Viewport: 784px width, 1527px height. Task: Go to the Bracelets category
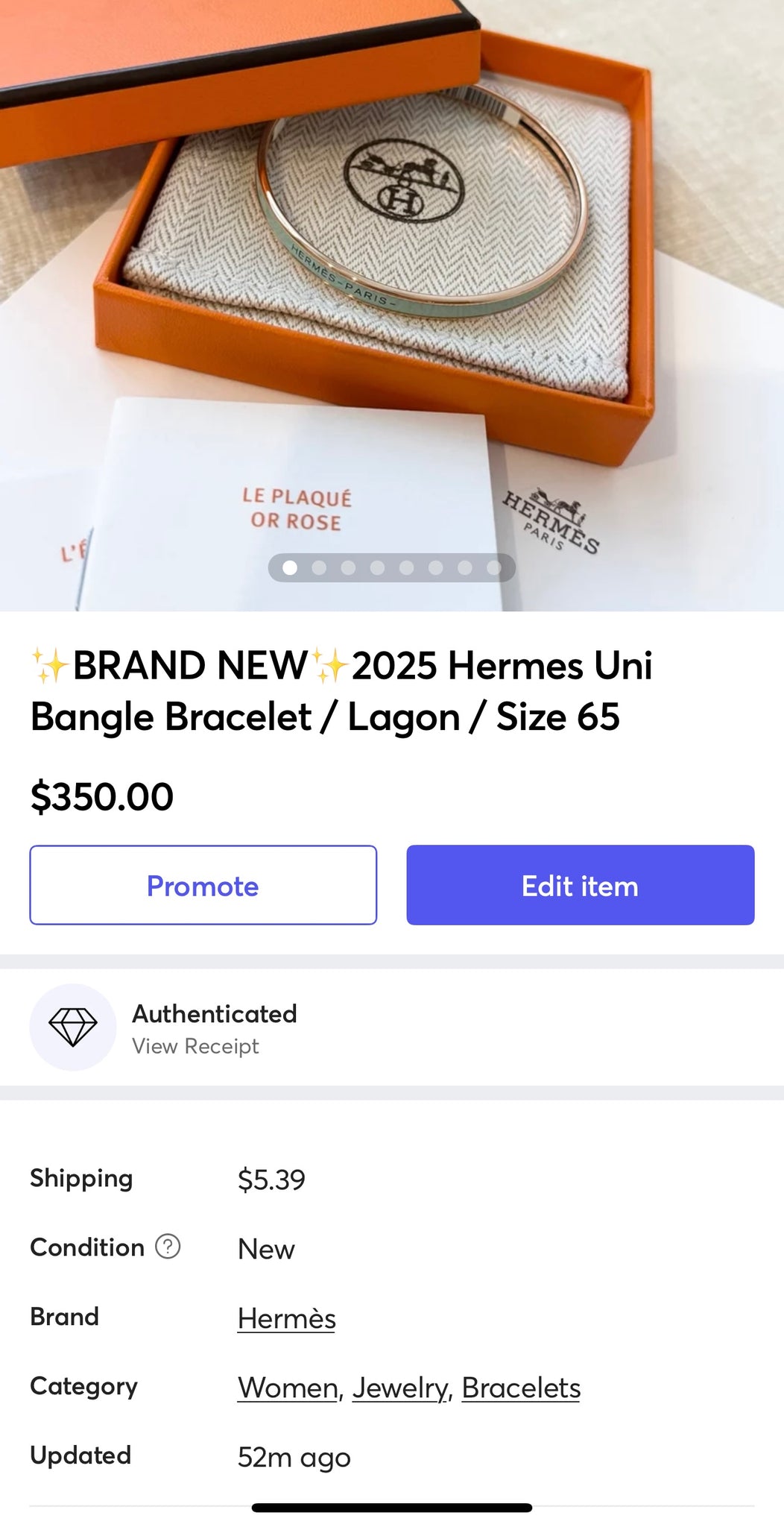[x=521, y=1388]
